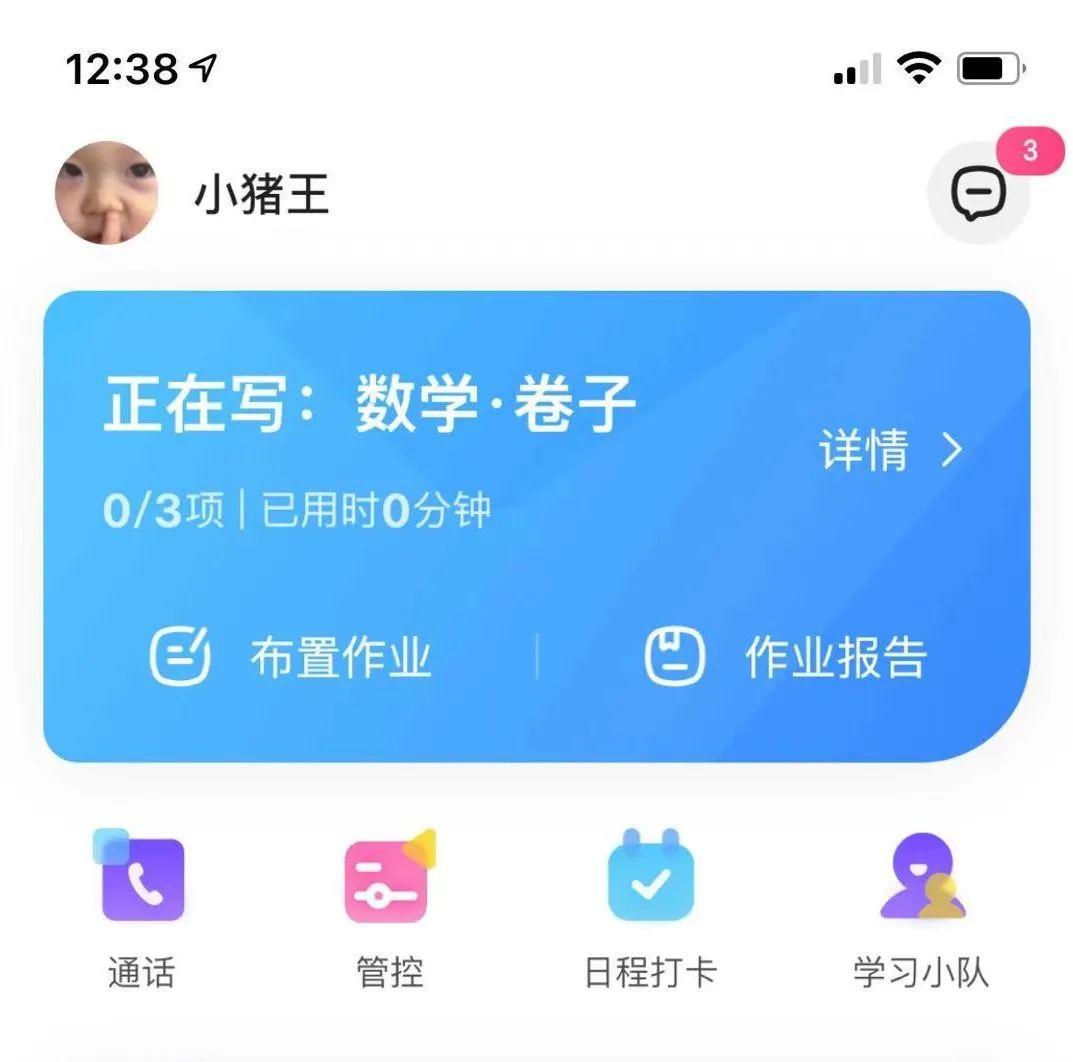Tap 布置作业 to assign homework
The image size is (1073, 1062).
click(290, 657)
